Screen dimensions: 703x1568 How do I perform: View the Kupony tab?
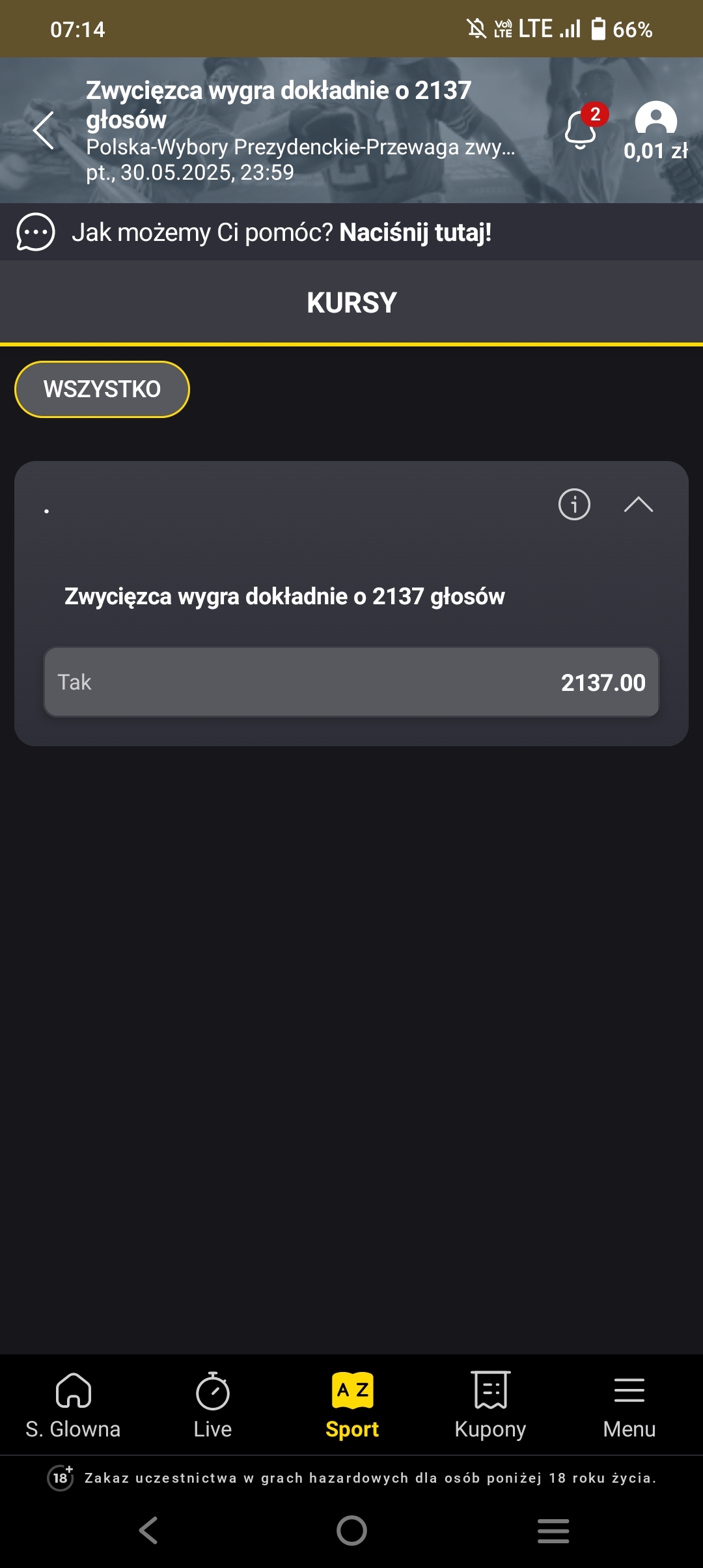click(x=490, y=1405)
